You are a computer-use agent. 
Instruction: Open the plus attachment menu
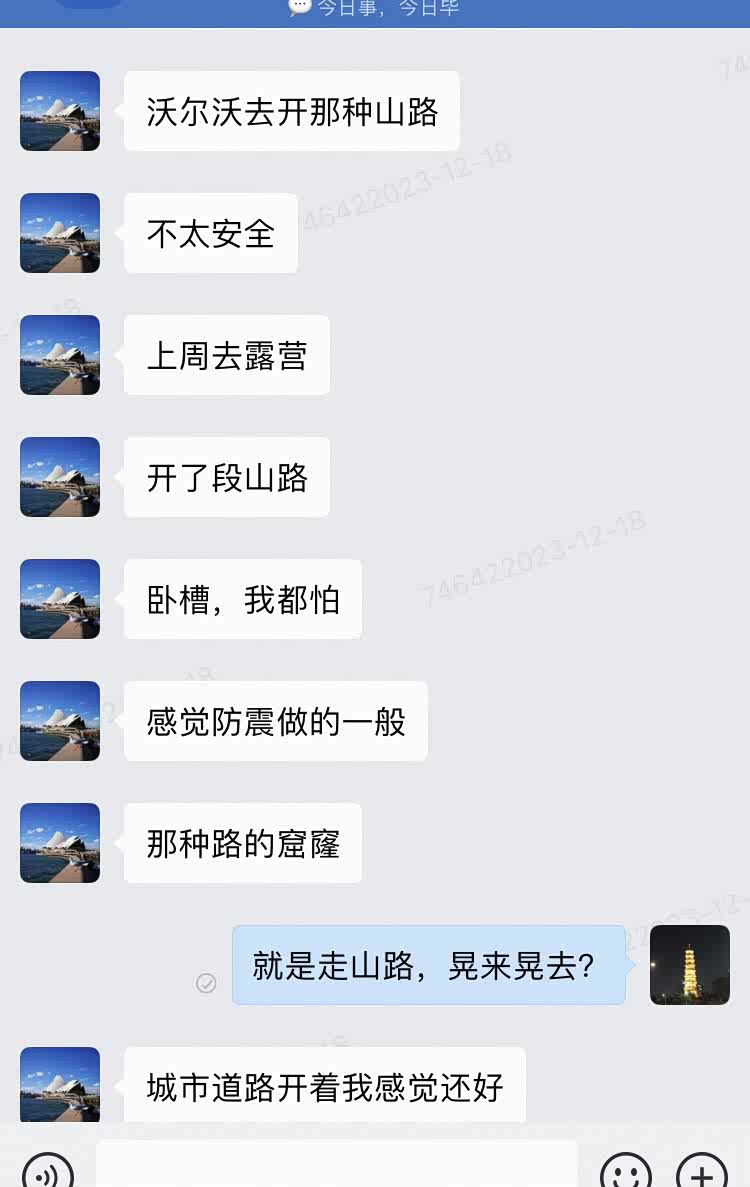point(702,1172)
